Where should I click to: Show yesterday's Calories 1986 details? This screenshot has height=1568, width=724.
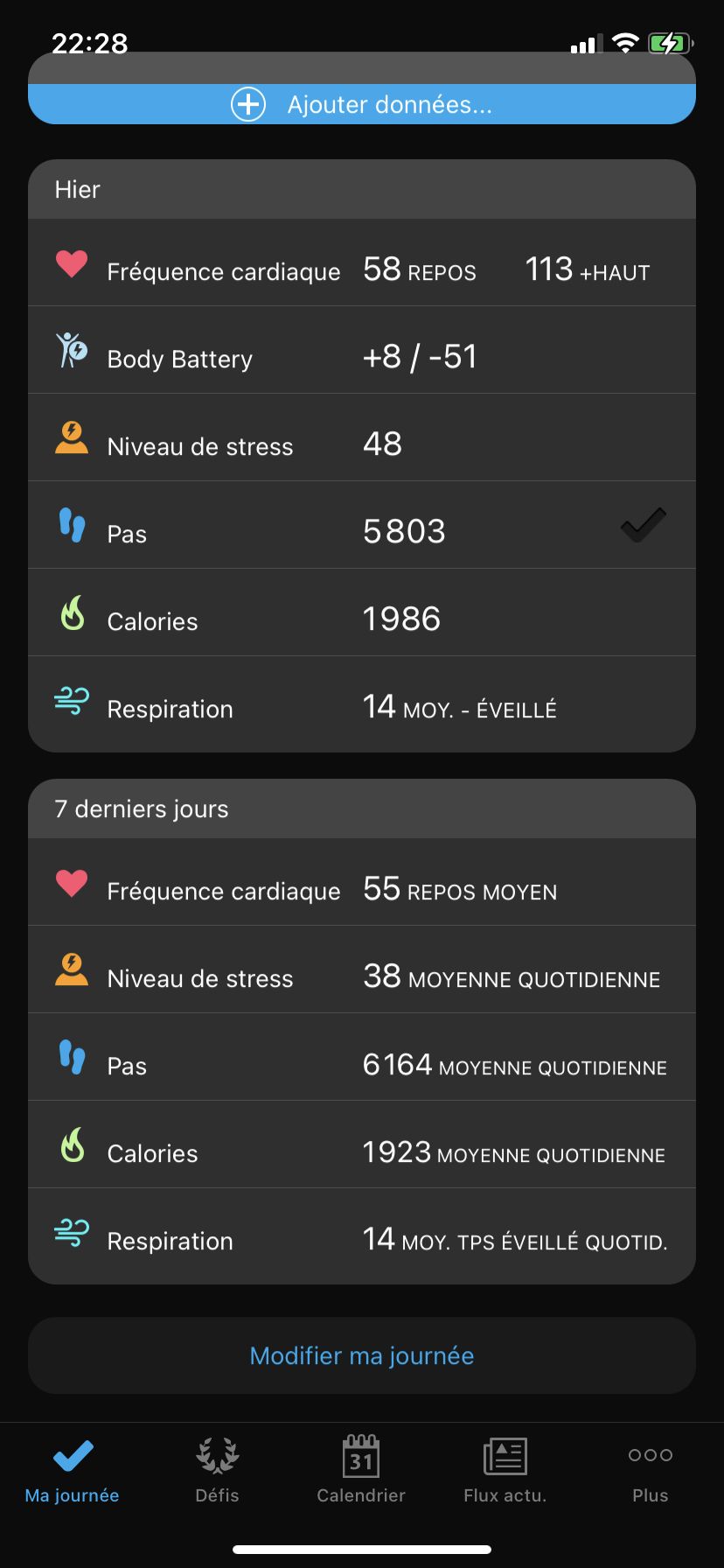[362, 619]
